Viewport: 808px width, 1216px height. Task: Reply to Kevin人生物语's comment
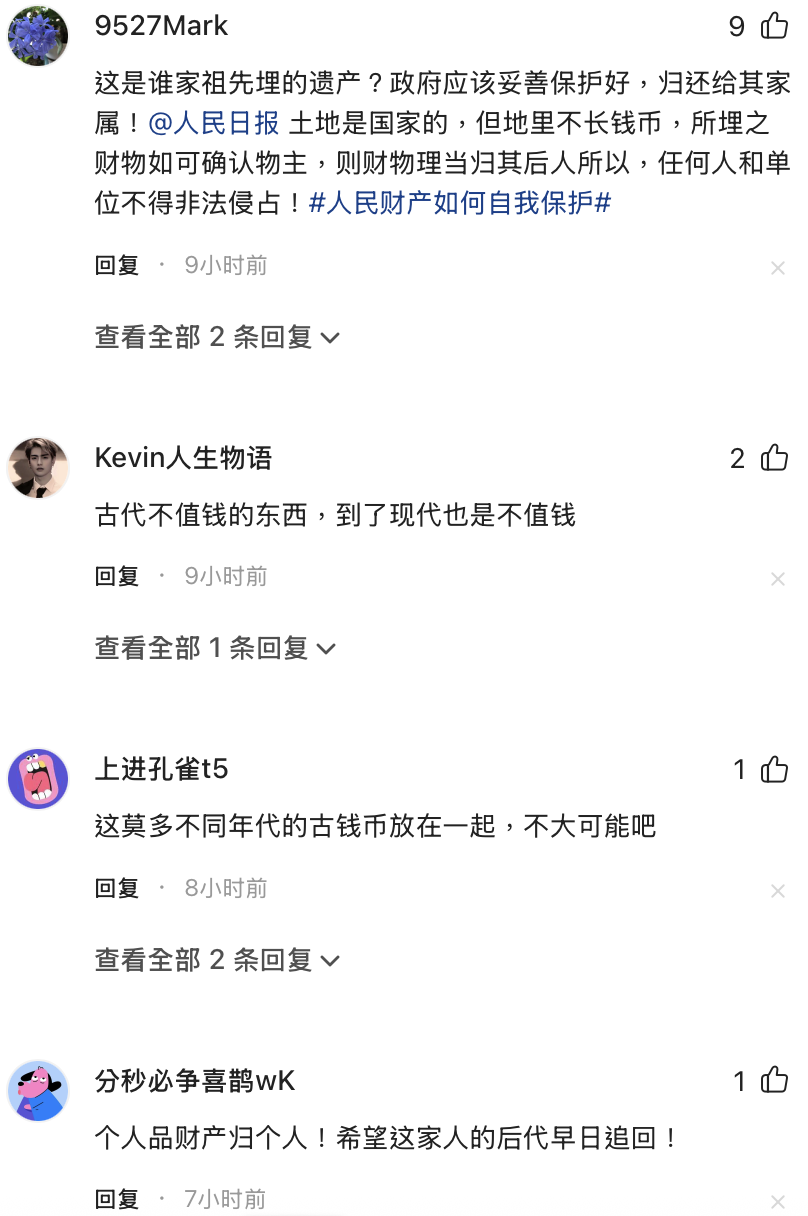tap(117, 577)
